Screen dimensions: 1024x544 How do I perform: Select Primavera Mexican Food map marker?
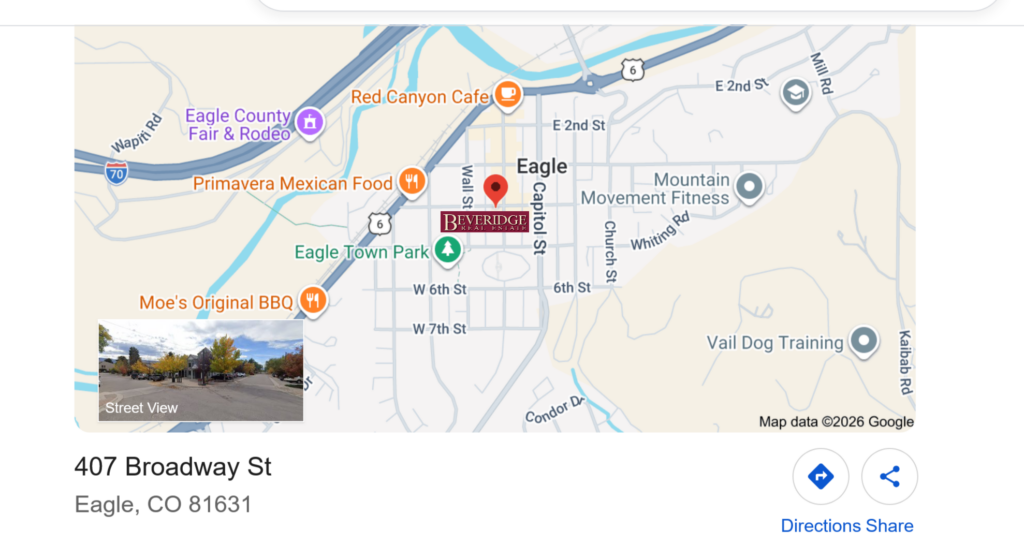coord(411,181)
